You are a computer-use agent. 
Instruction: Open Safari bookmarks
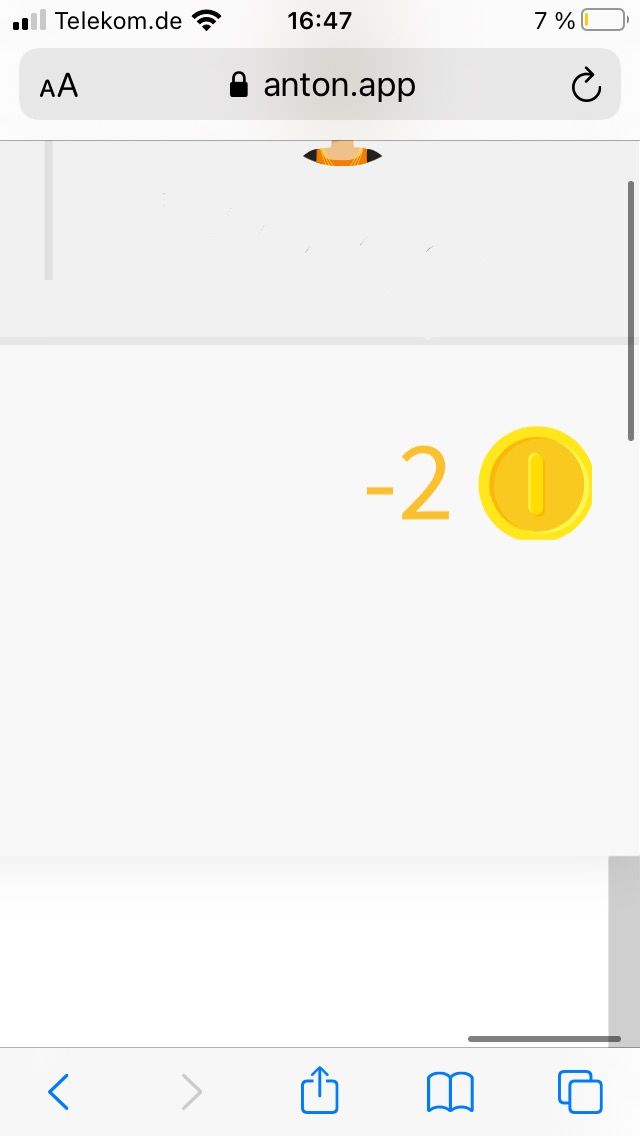(450, 1091)
